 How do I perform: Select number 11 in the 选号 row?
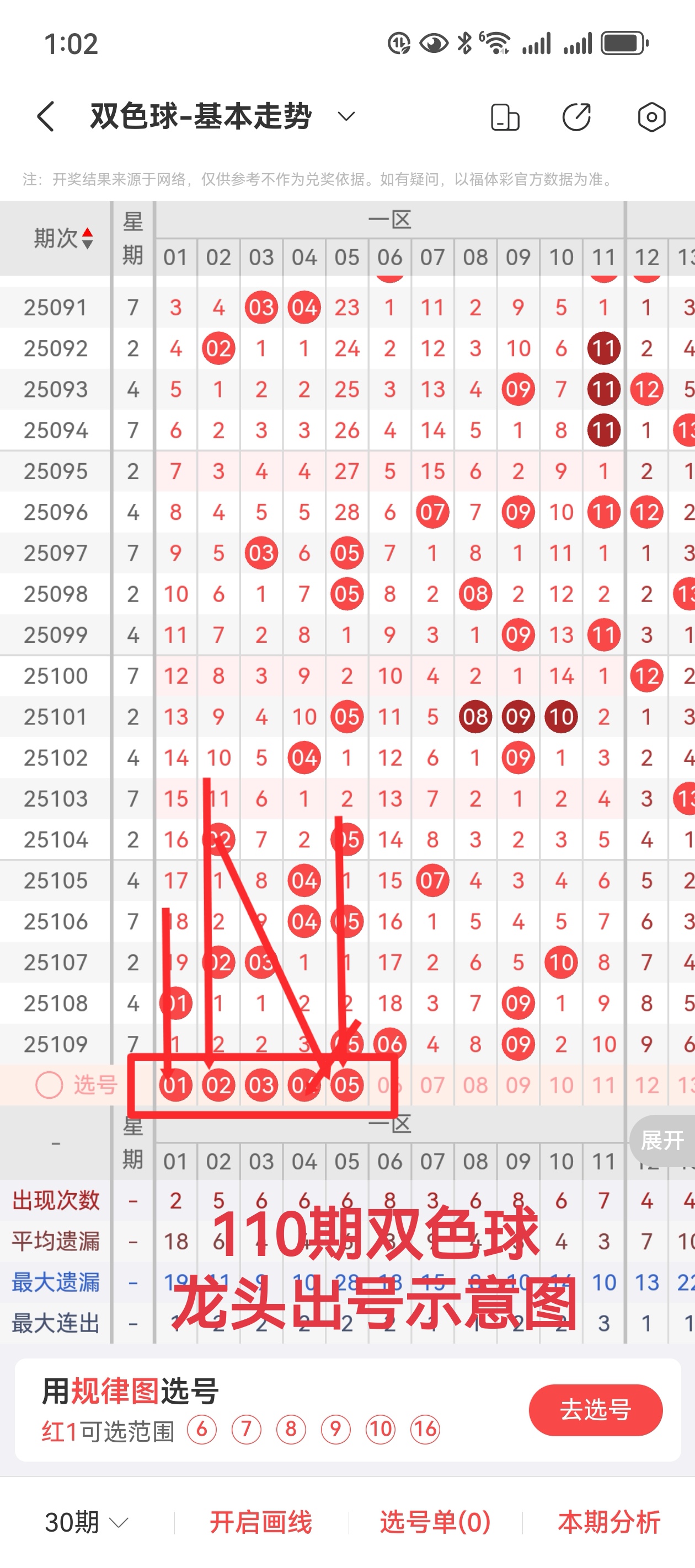click(x=603, y=1084)
